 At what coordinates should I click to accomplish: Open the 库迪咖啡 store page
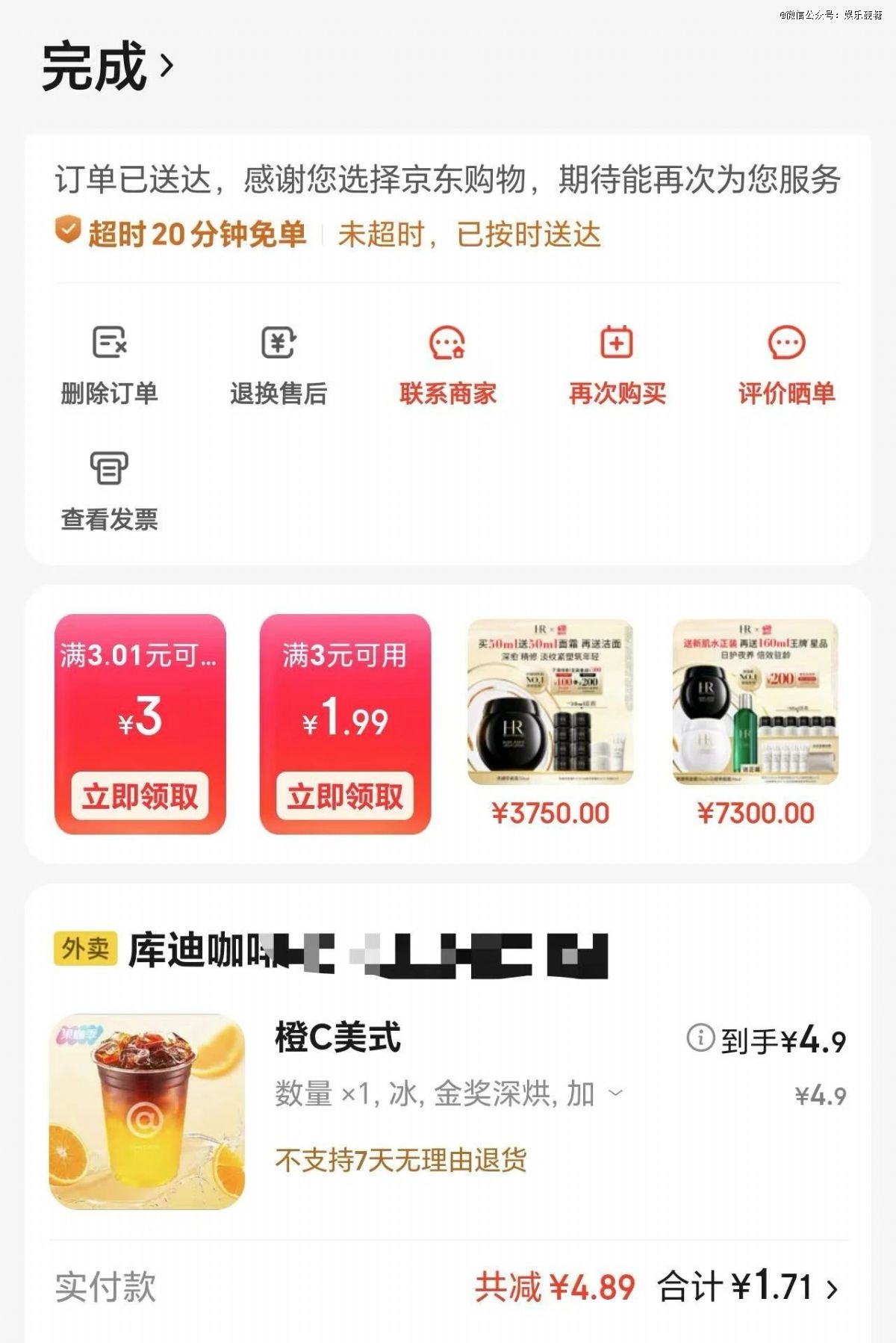[x=202, y=951]
